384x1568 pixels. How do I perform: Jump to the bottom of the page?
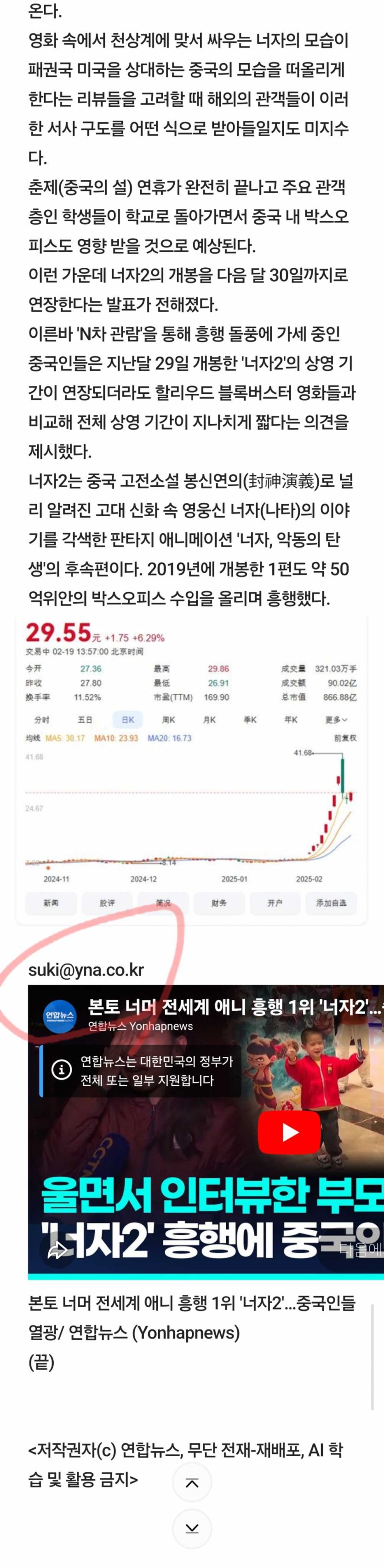192,1528
